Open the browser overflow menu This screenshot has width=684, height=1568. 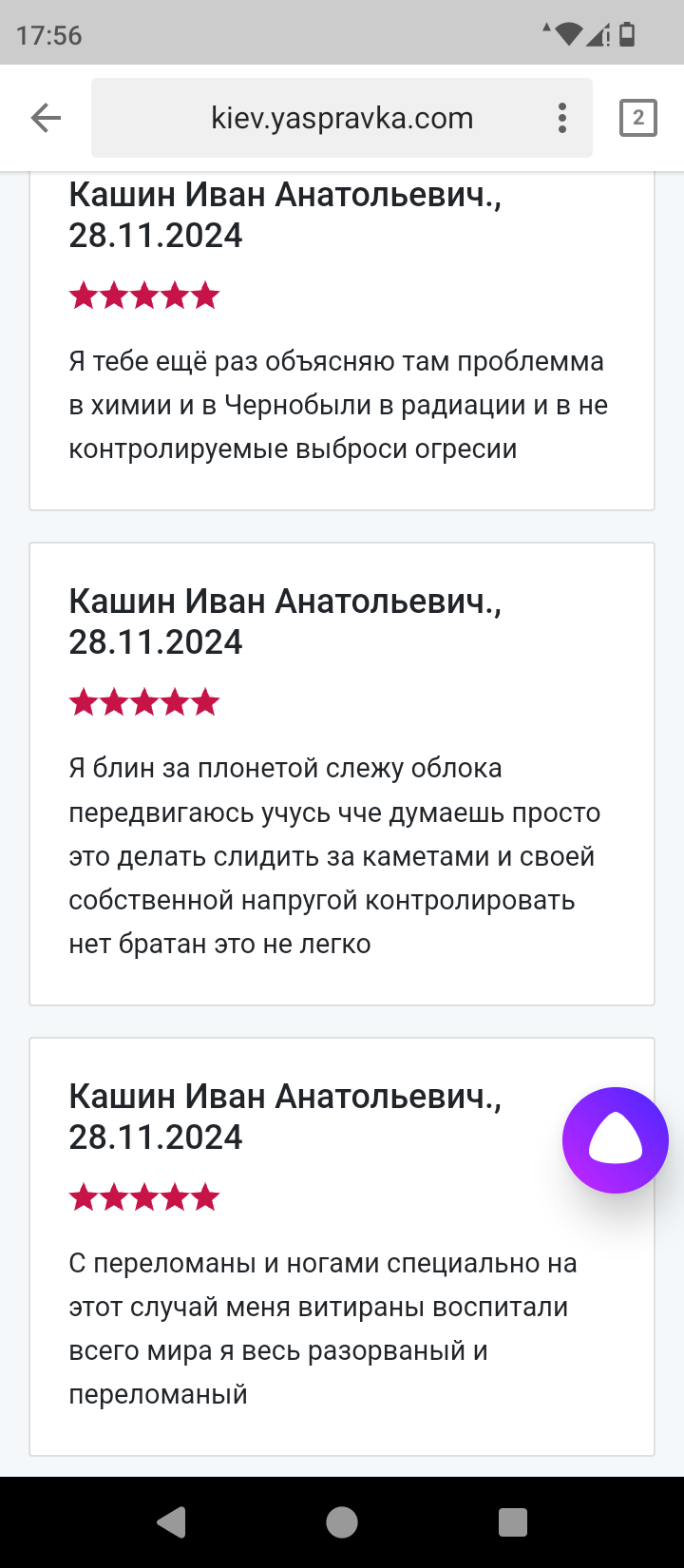[x=562, y=118]
